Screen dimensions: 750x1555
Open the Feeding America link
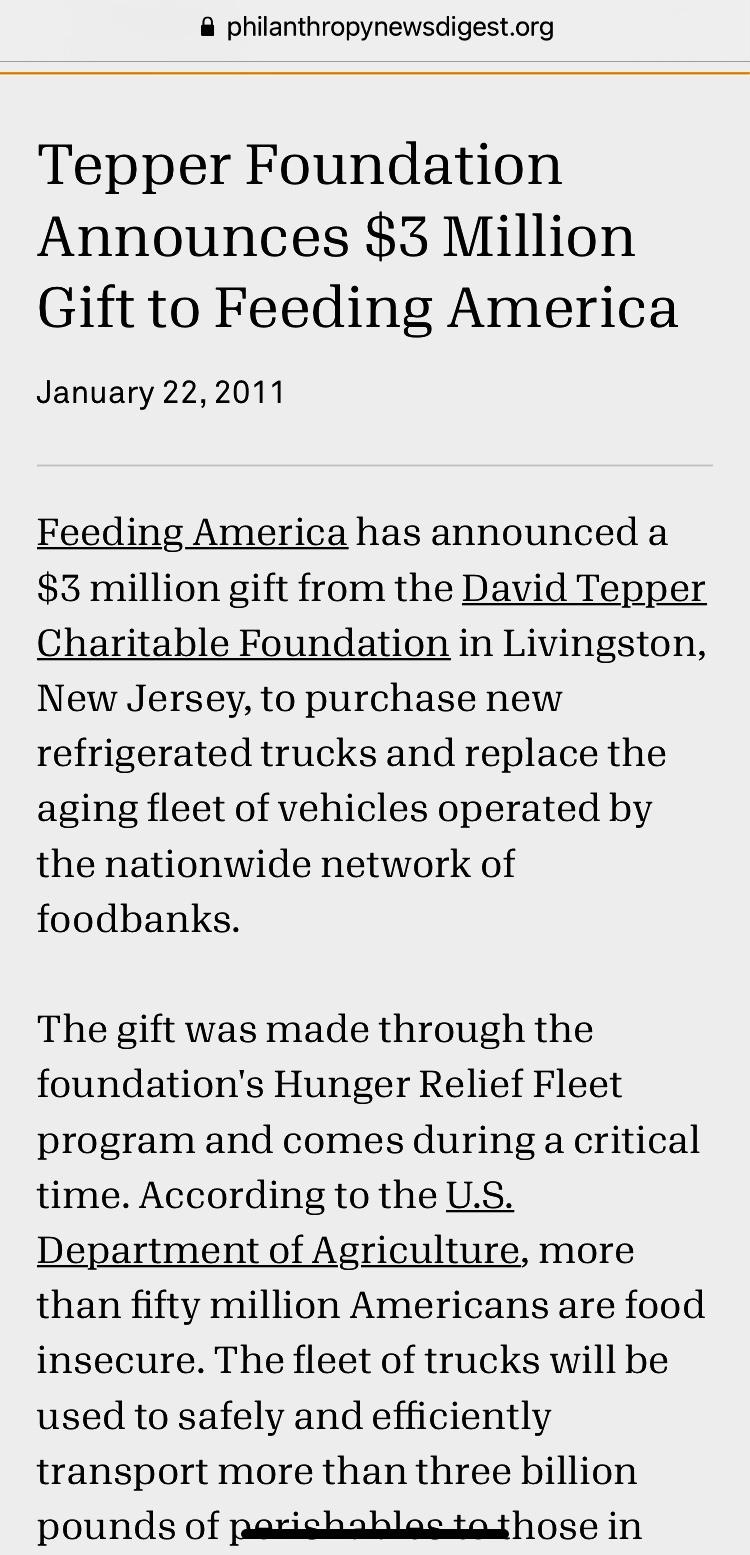click(x=192, y=532)
